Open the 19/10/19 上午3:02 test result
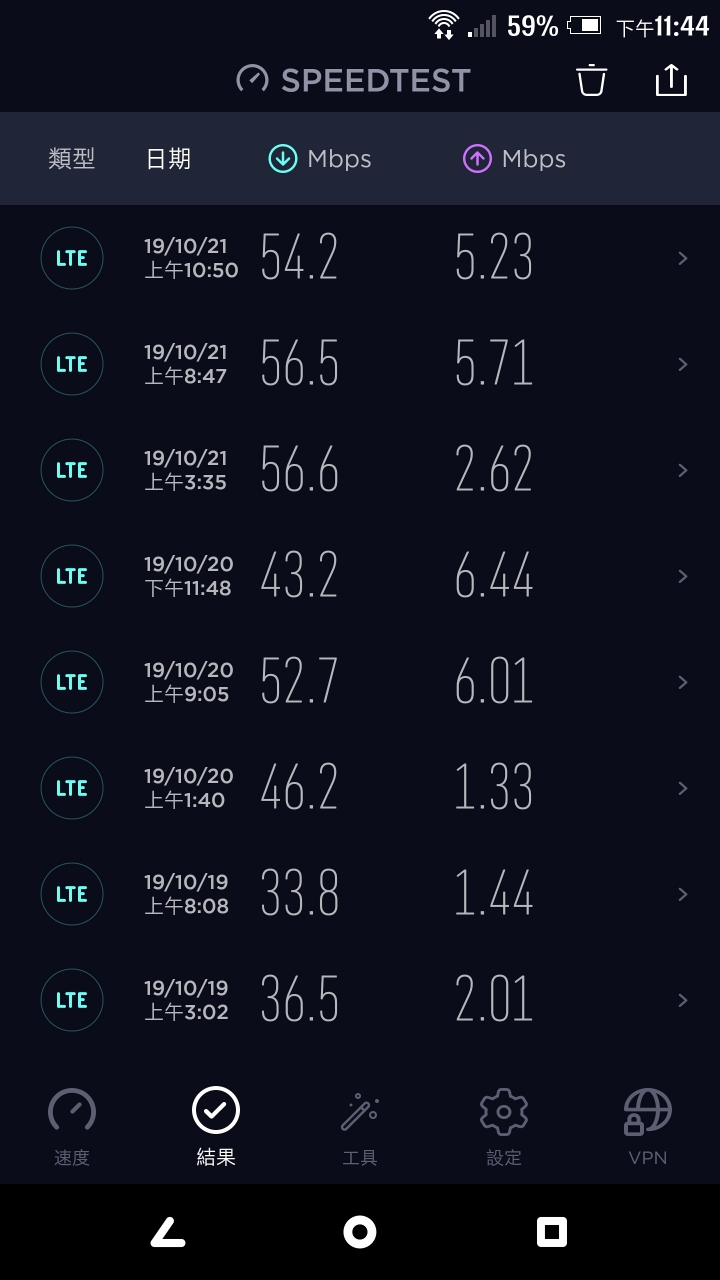The width and height of the screenshot is (720, 1280). (360, 1000)
